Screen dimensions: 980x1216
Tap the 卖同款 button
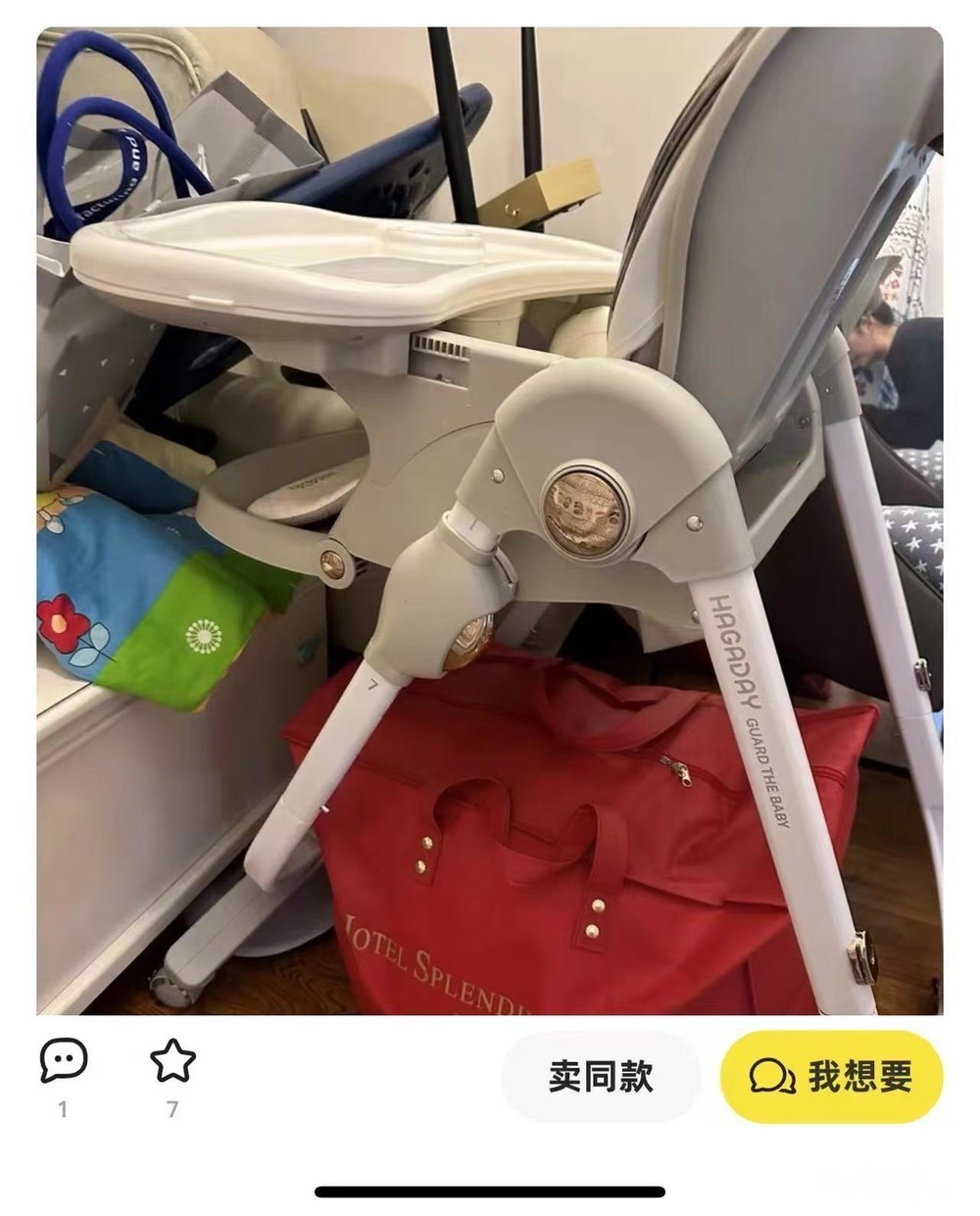pyautogui.click(x=600, y=1076)
